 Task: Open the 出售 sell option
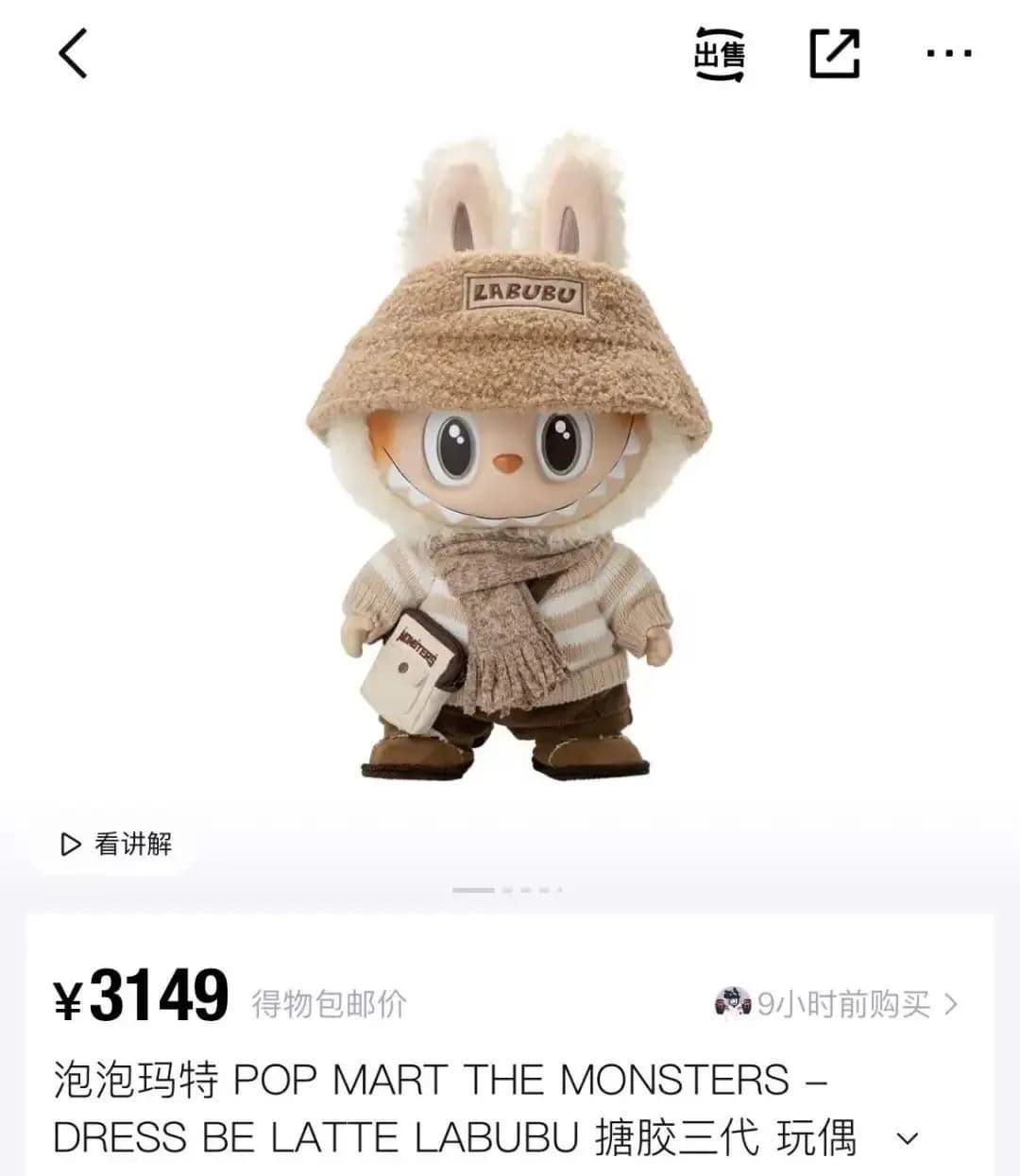(720, 54)
